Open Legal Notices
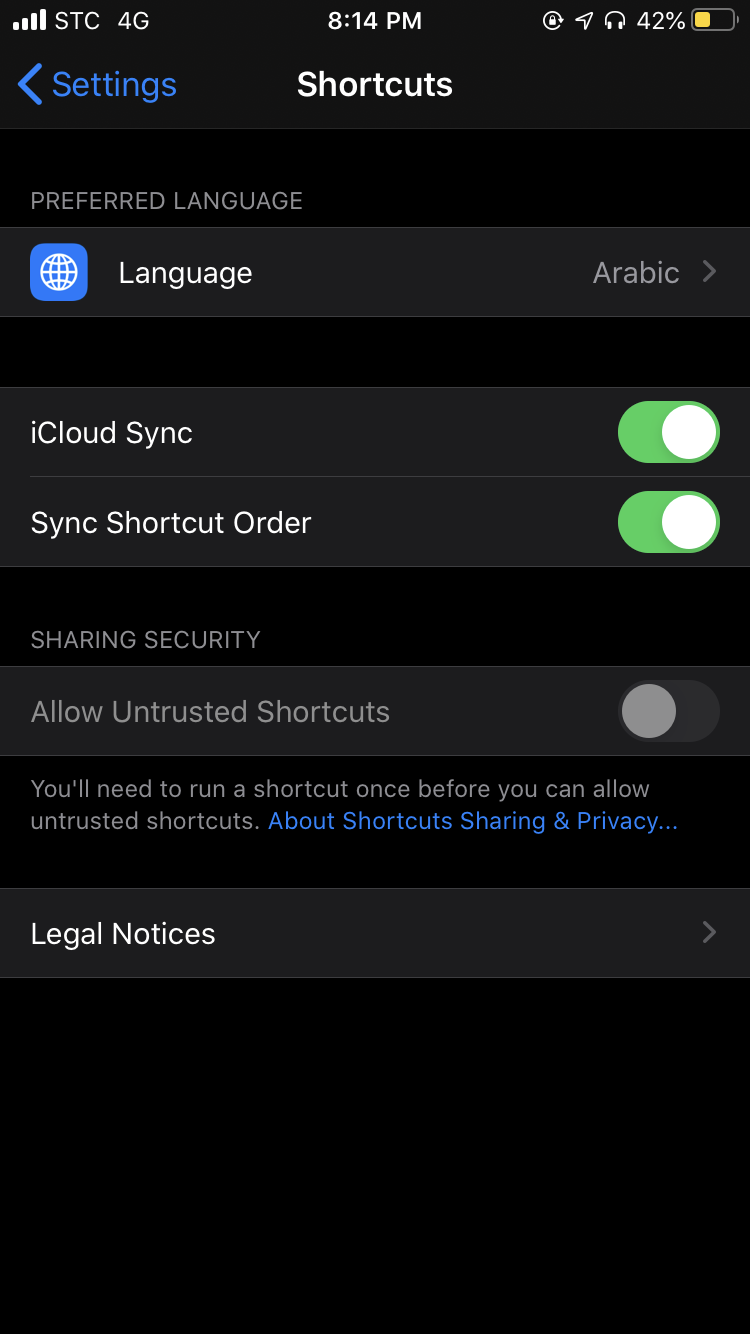750x1334 pixels. [375, 933]
